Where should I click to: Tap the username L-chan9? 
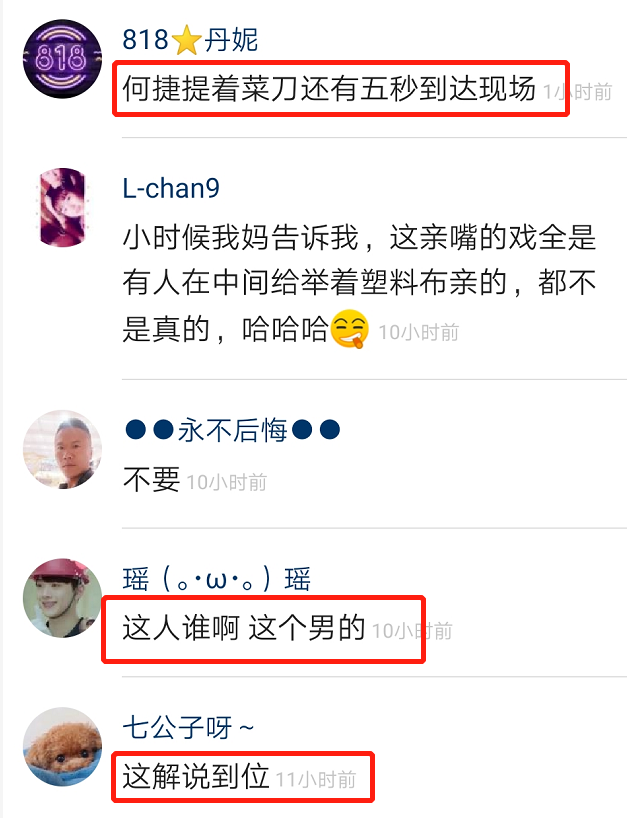click(171, 188)
